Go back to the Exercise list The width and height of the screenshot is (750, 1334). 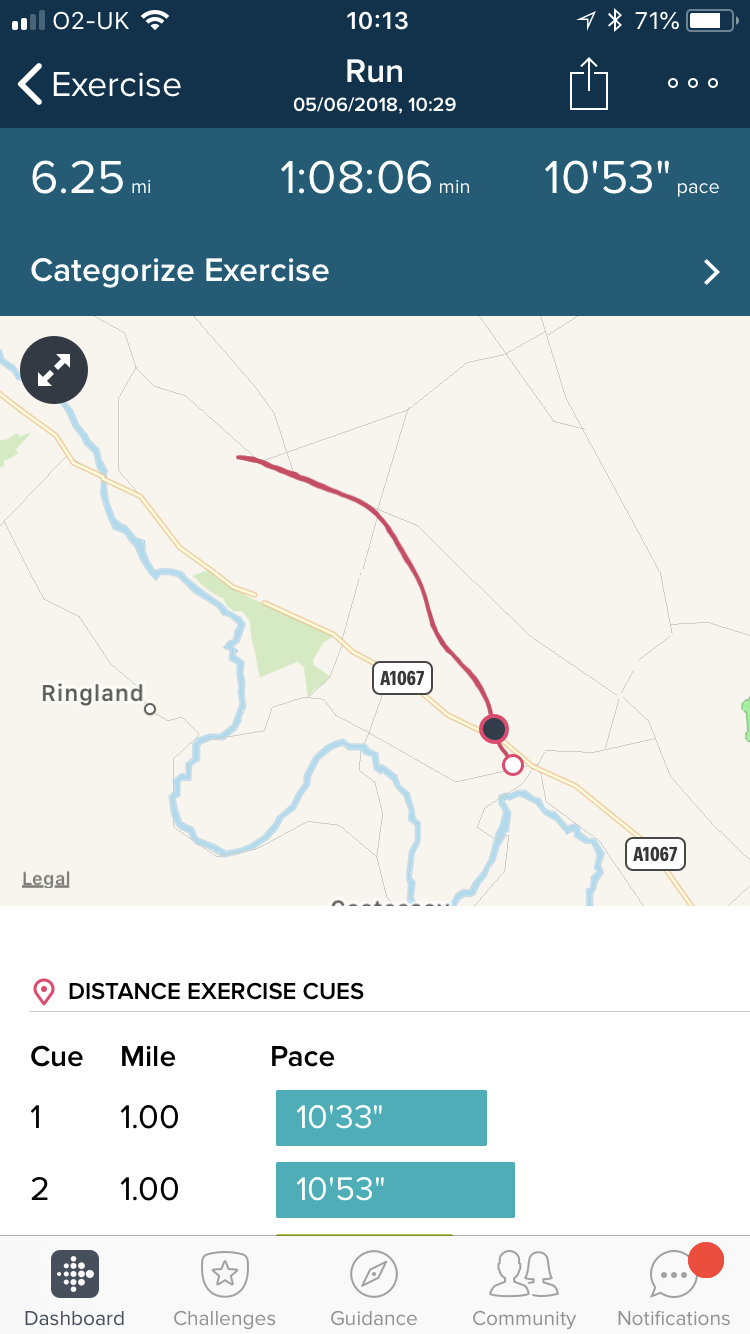pyautogui.click(x=99, y=85)
